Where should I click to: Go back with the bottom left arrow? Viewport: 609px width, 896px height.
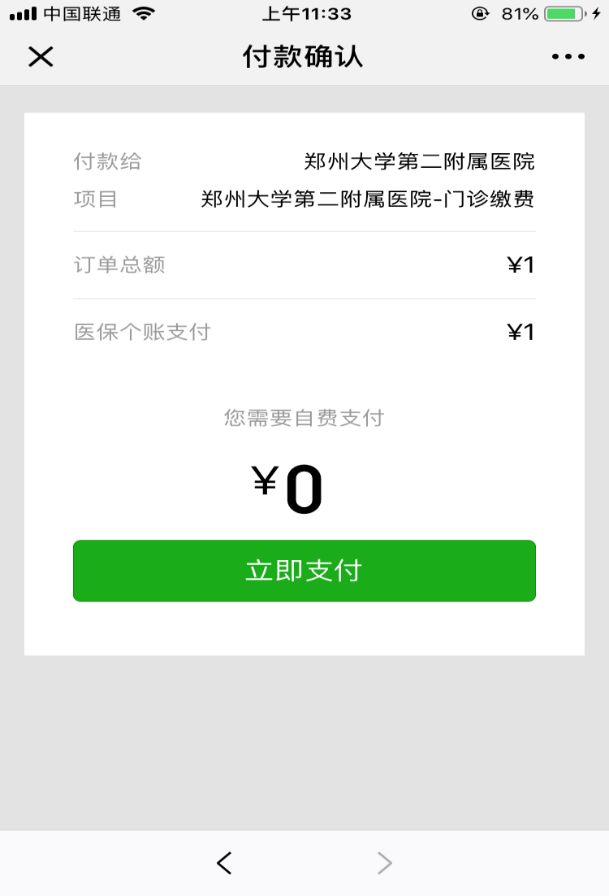click(224, 862)
